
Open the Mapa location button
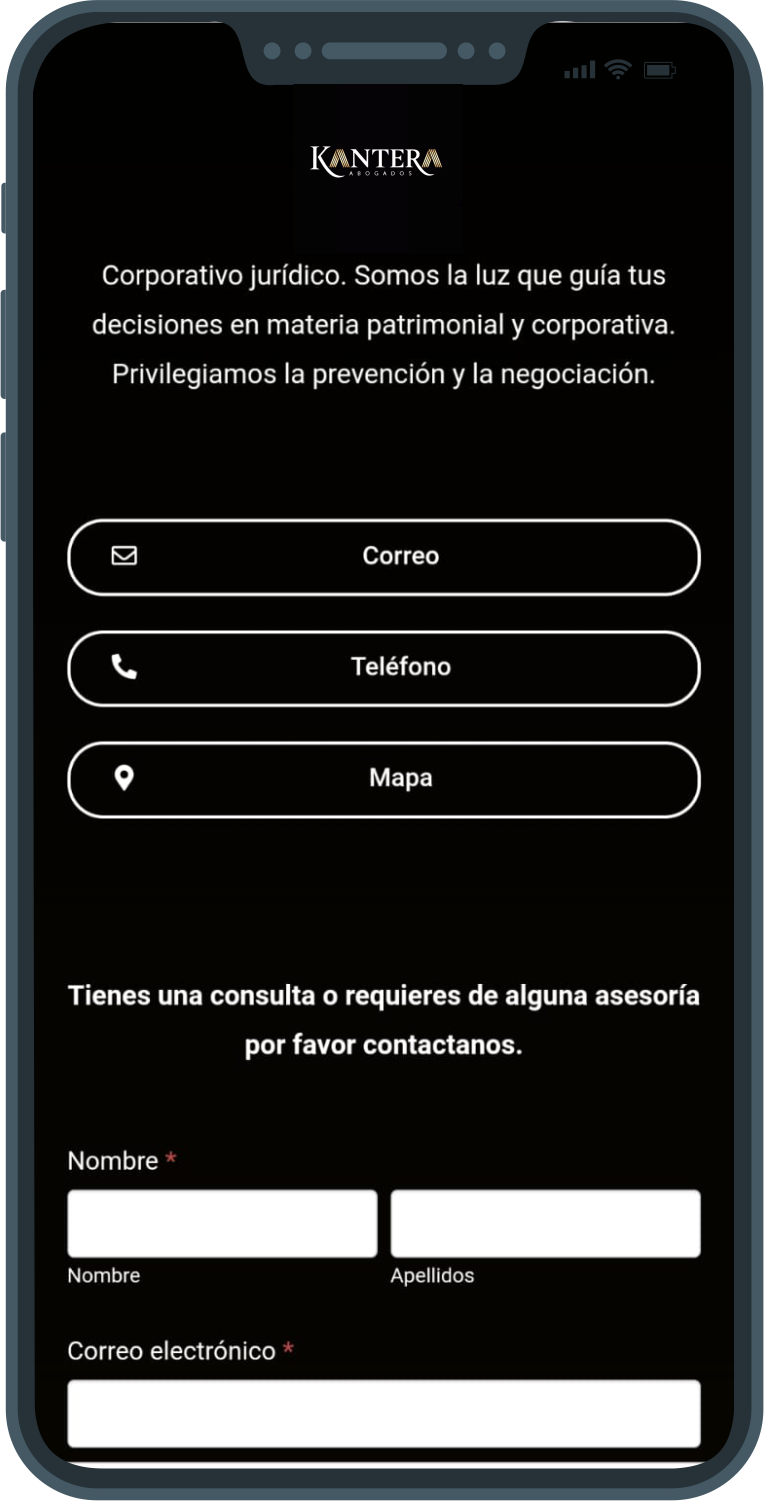click(383, 779)
